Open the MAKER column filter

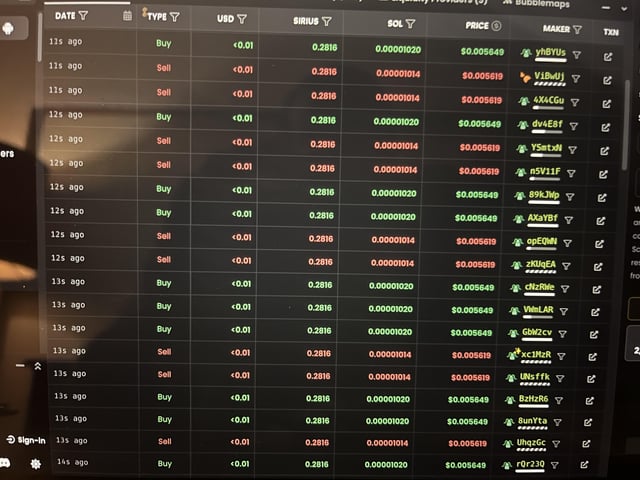point(577,29)
